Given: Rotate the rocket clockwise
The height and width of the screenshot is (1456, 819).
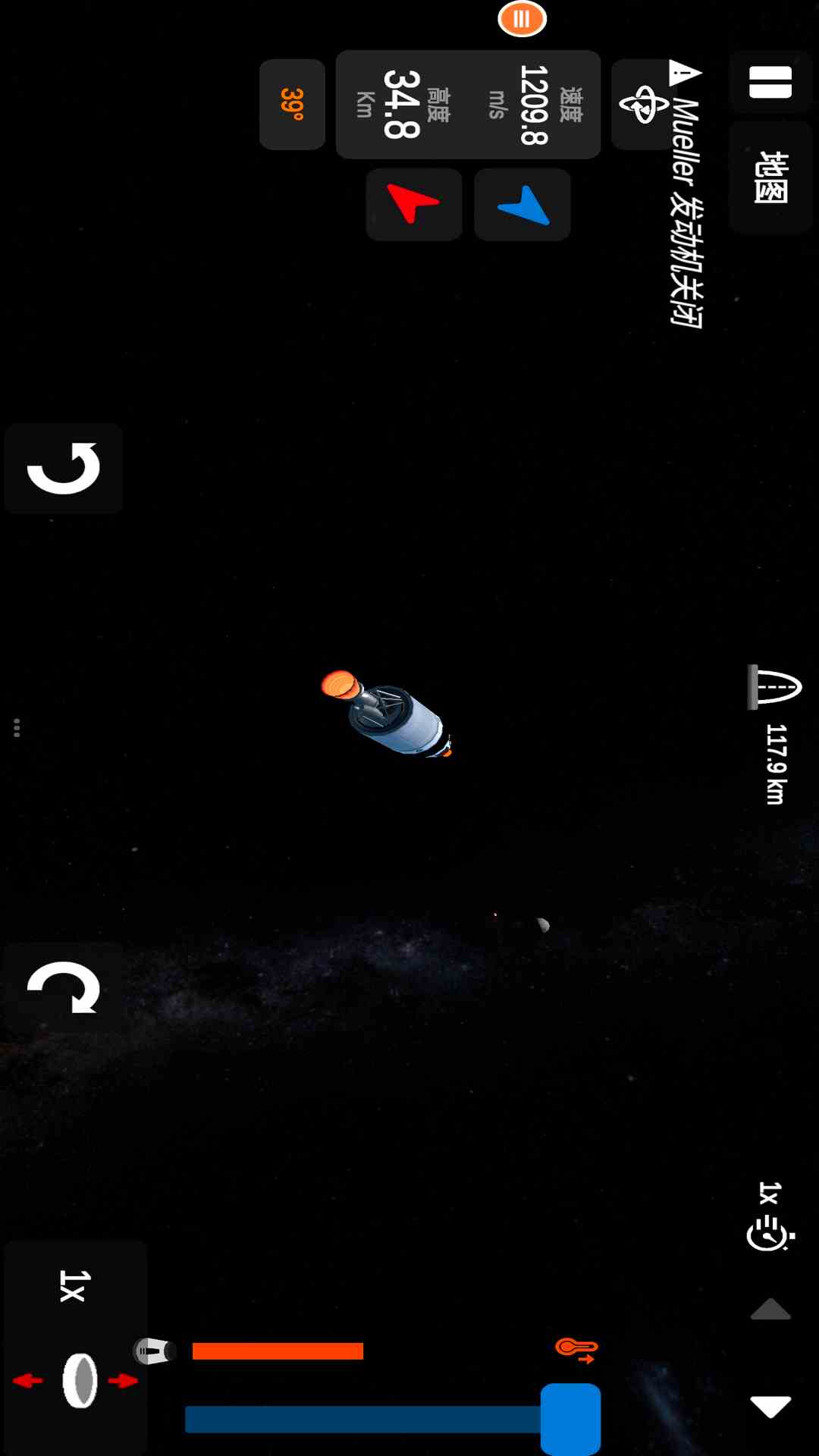Looking at the screenshot, I should tap(64, 987).
